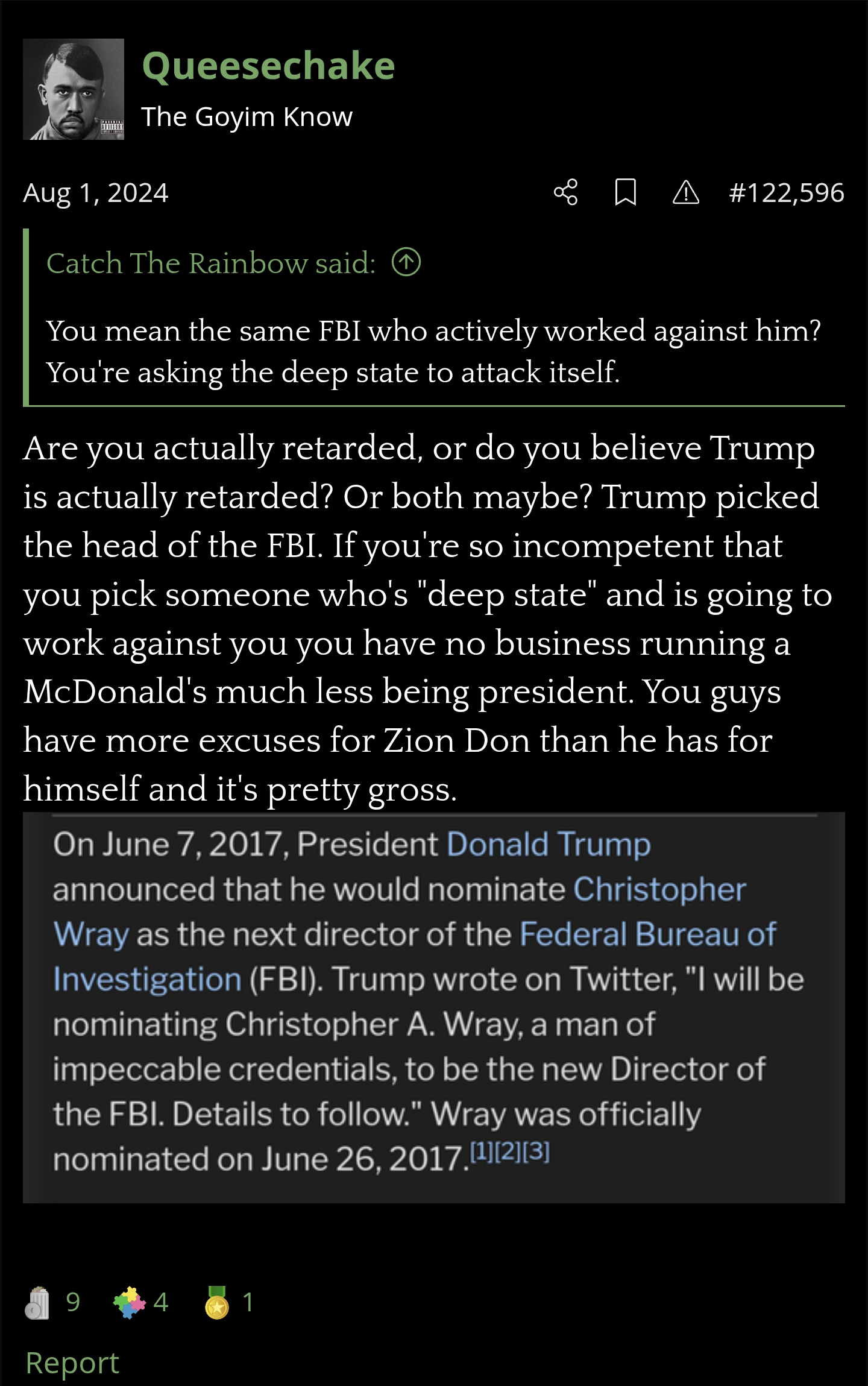
Task: Open the Aug 1, 2024 timestamp link
Action: pyautogui.click(x=95, y=193)
